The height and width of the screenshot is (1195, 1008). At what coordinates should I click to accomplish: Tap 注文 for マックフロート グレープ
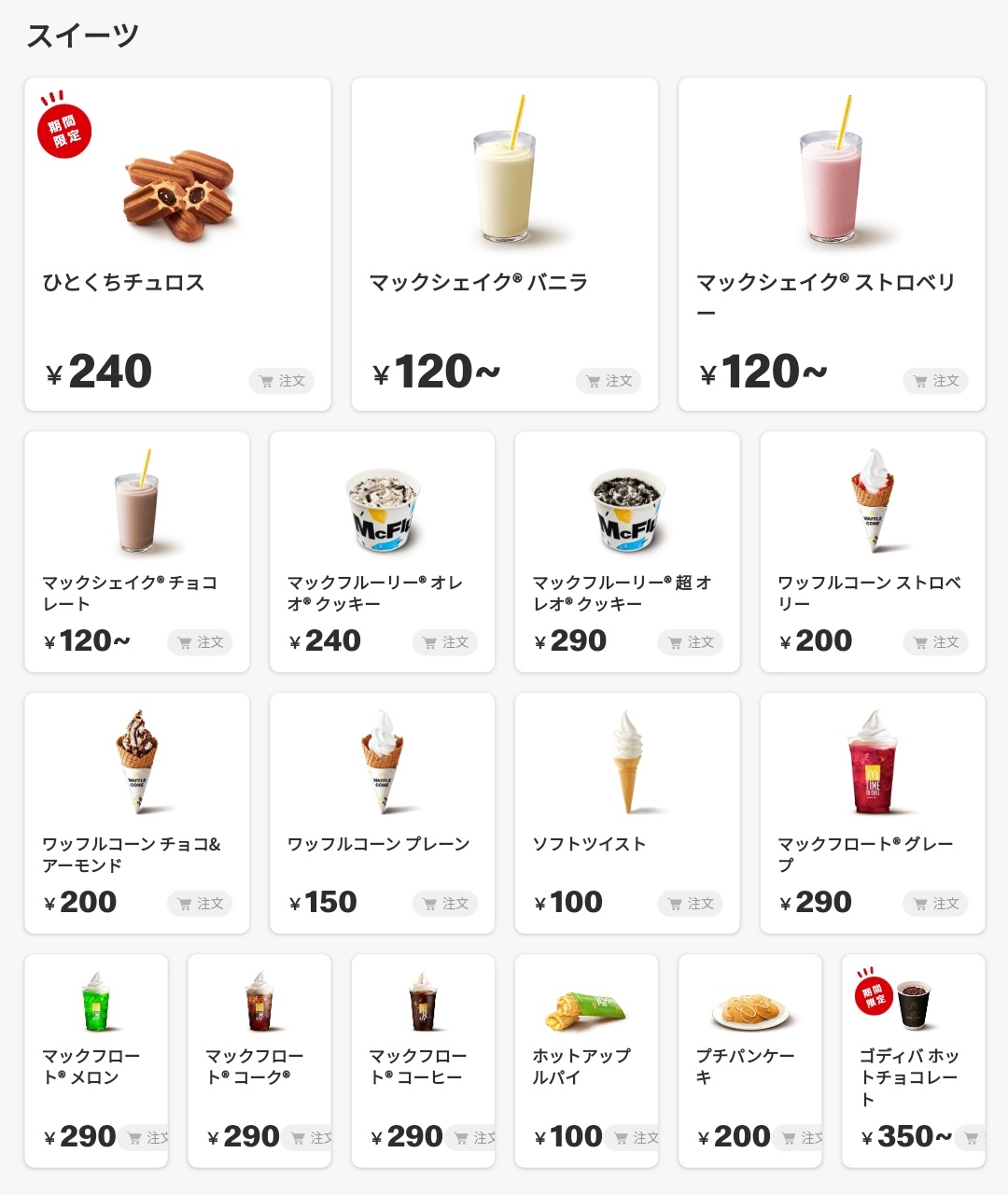click(935, 904)
